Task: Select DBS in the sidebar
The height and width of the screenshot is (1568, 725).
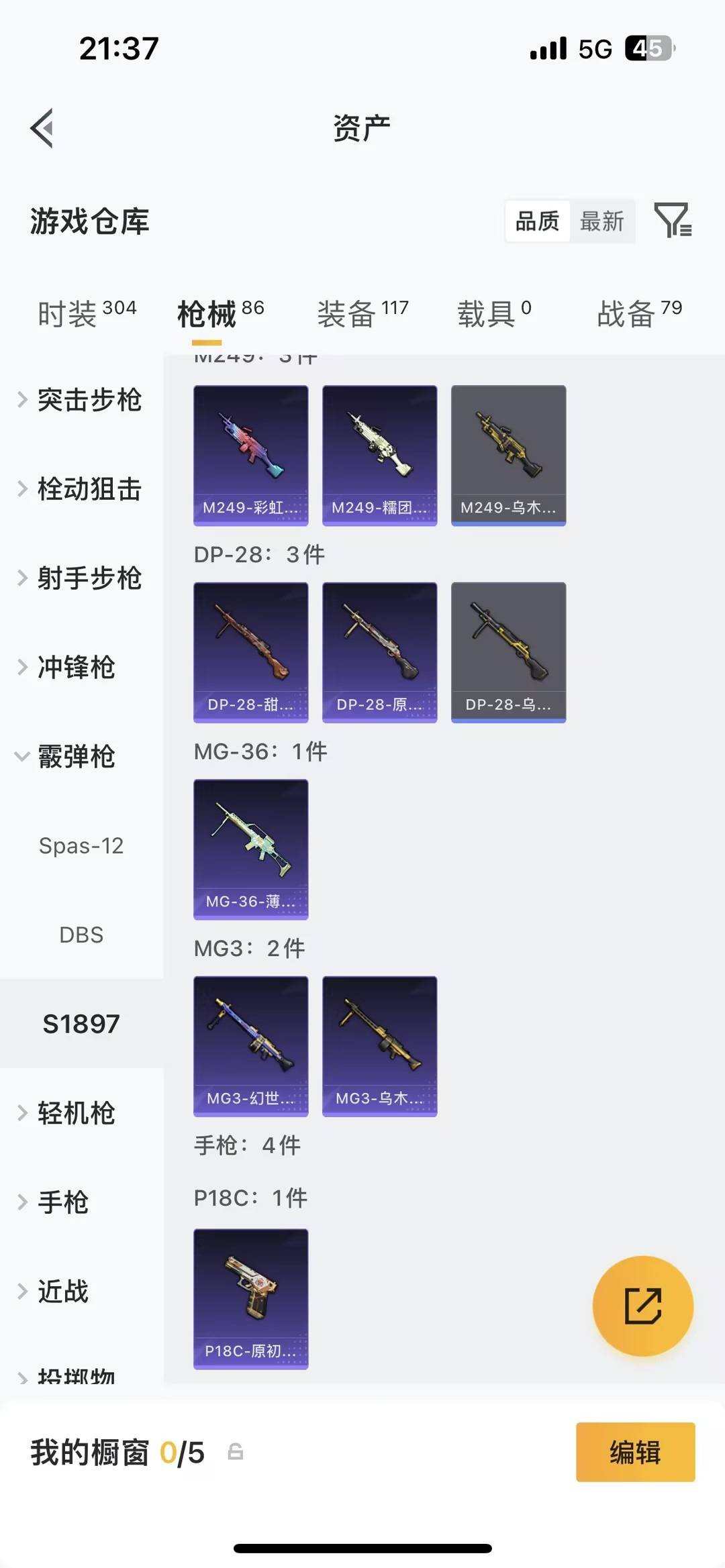Action: click(81, 935)
